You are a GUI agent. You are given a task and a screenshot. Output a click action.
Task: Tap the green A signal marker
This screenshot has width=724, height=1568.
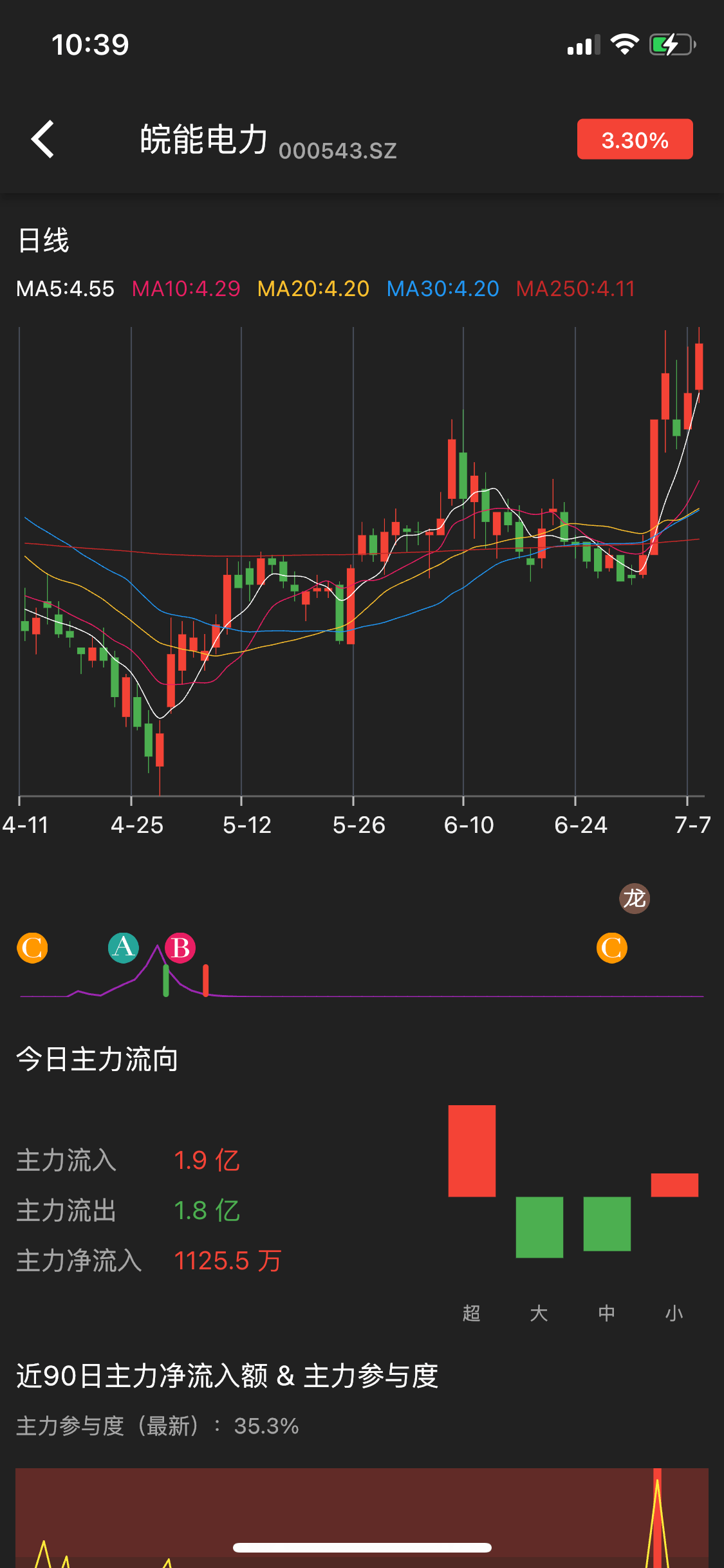click(x=123, y=947)
